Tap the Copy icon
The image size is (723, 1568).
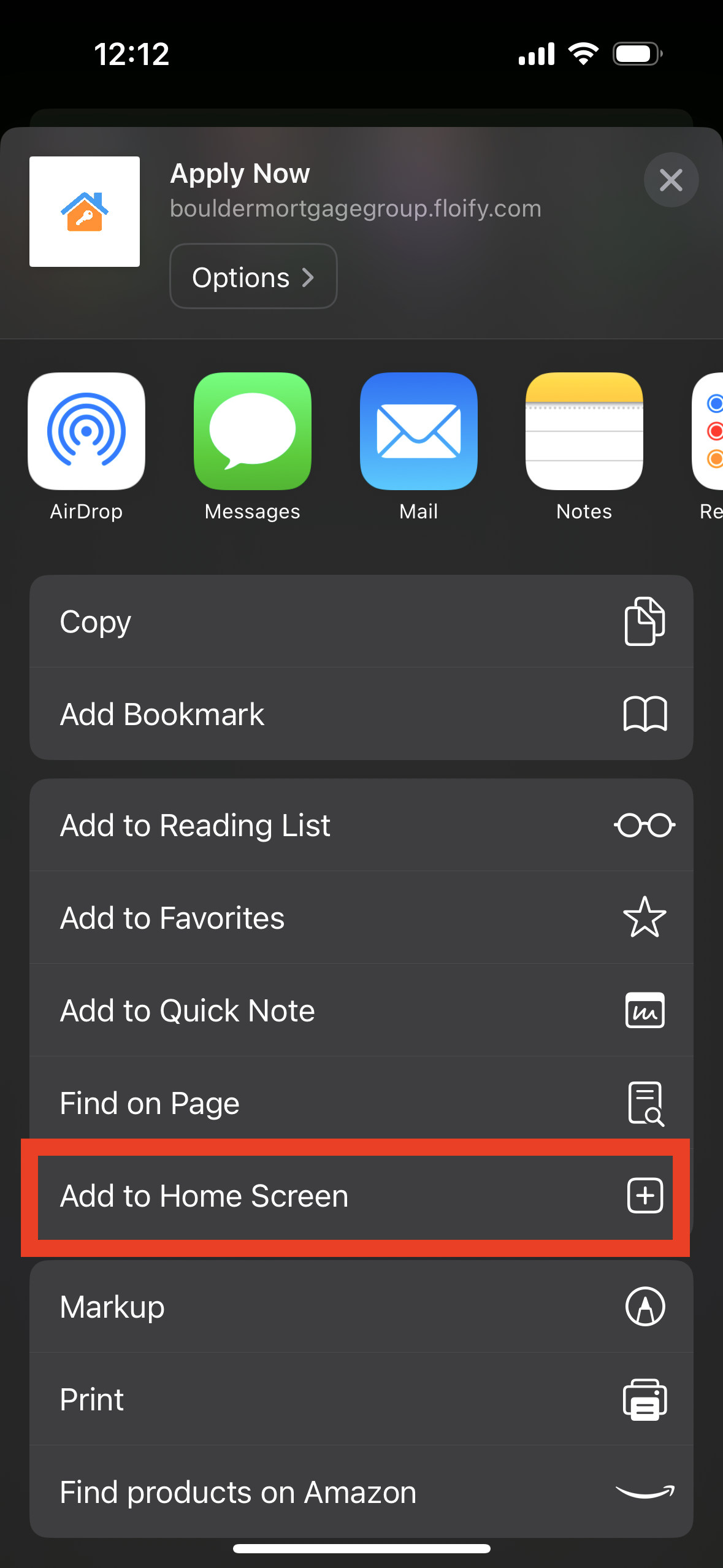coord(645,621)
